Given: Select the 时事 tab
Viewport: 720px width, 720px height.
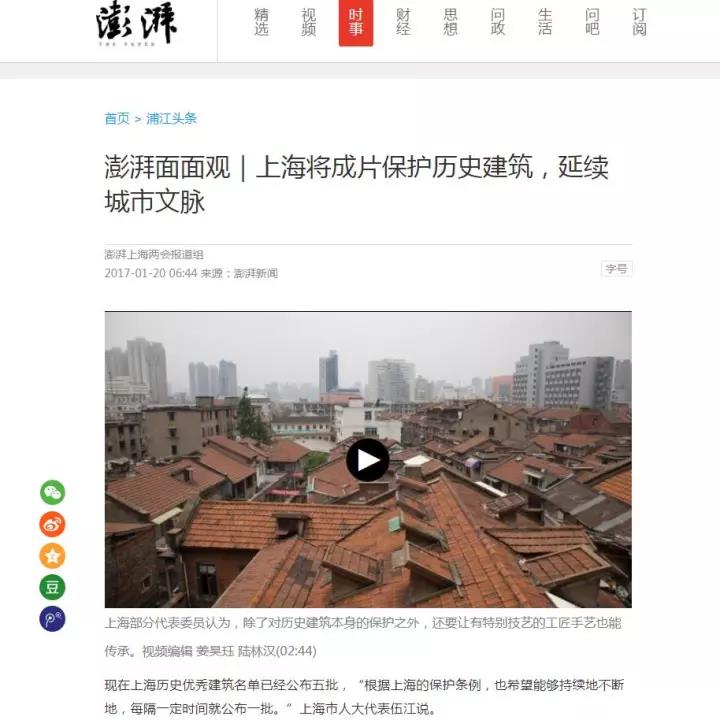Looking at the screenshot, I should tap(356, 22).
